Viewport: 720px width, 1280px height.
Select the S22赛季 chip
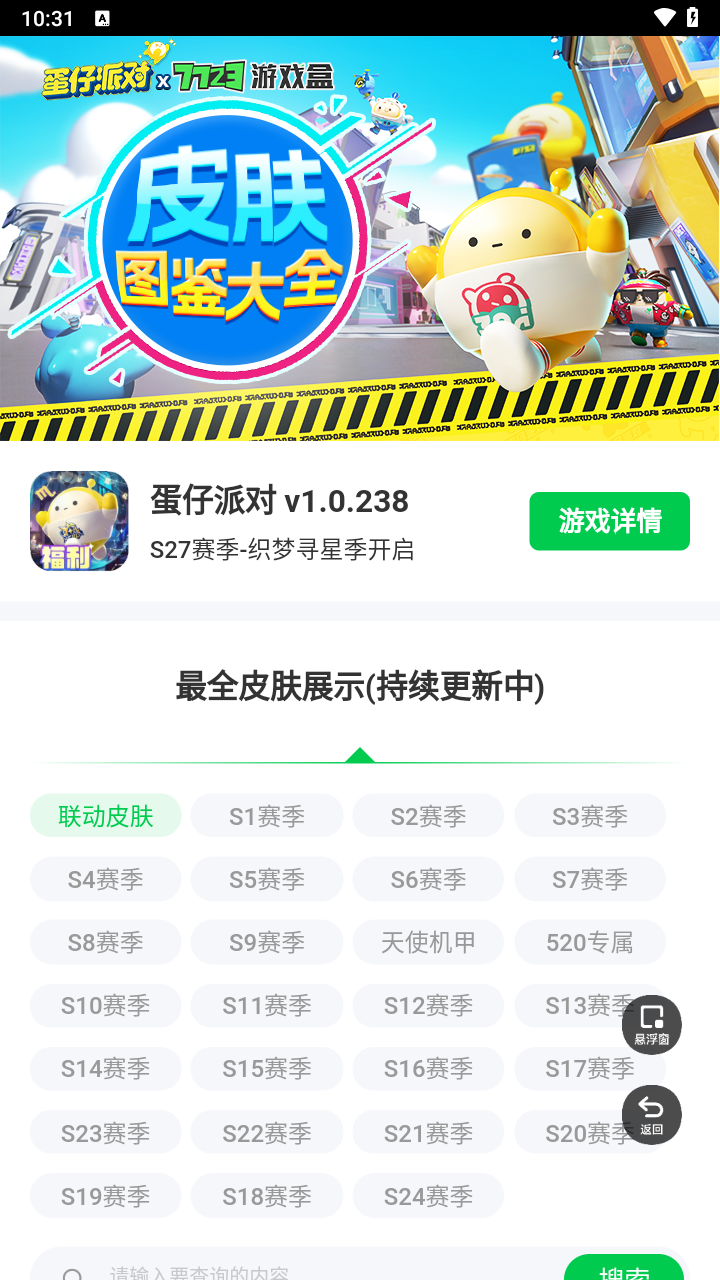[267, 1133]
